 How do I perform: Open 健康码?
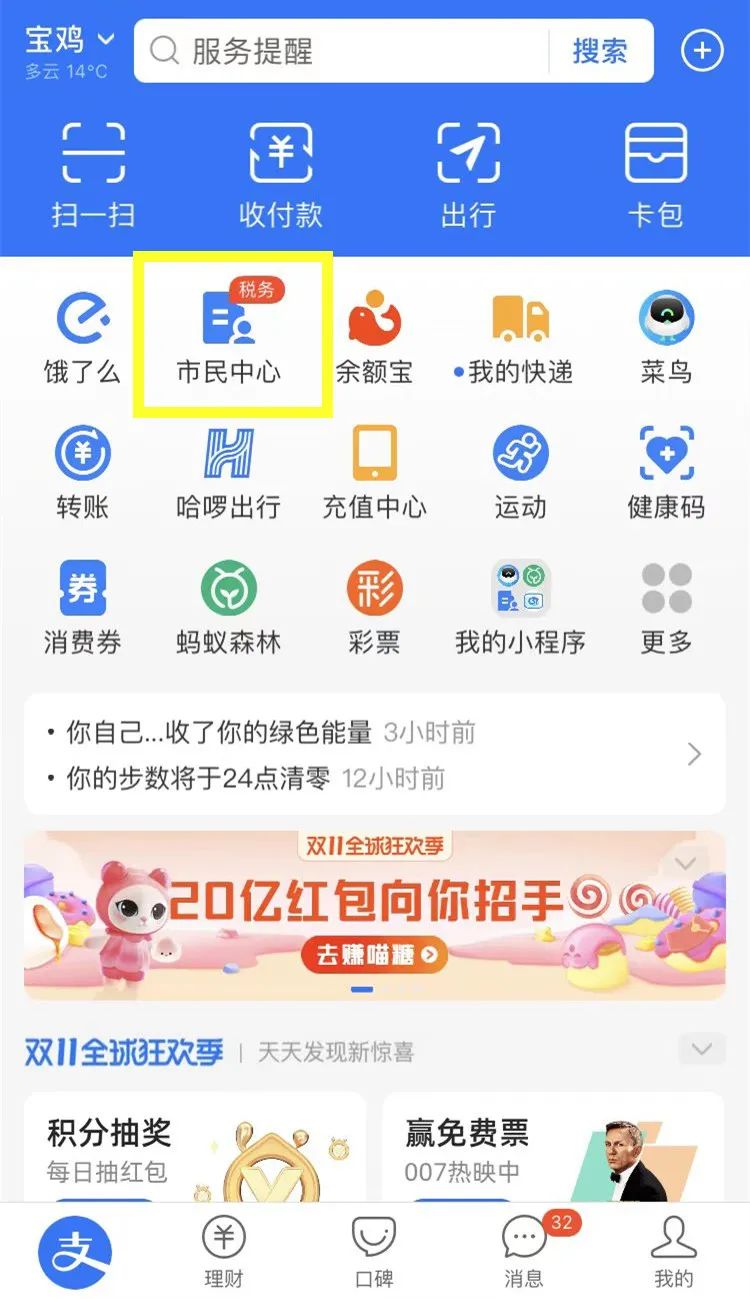coord(666,472)
